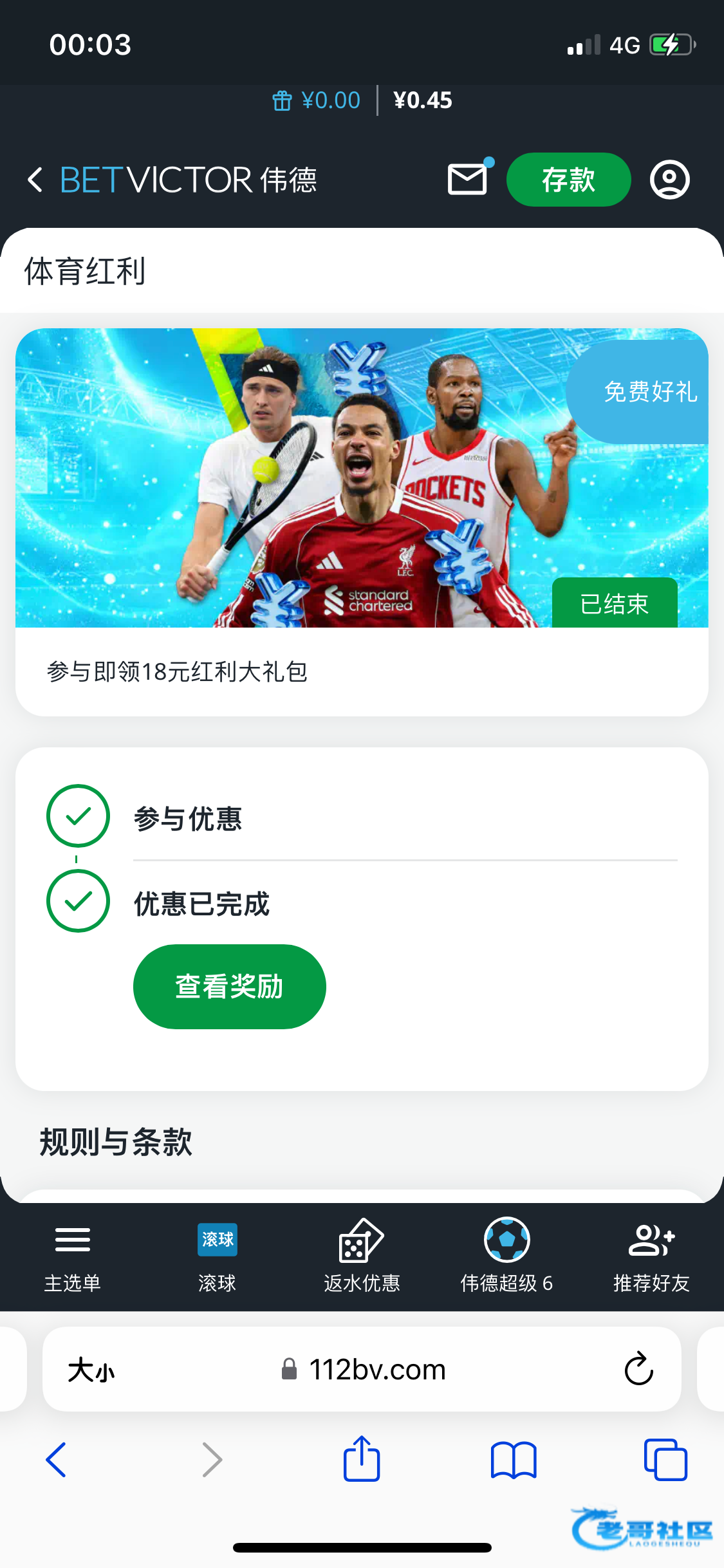The image size is (724, 1568).
Task: Switch to the 滚球 tab
Action: (x=217, y=1255)
